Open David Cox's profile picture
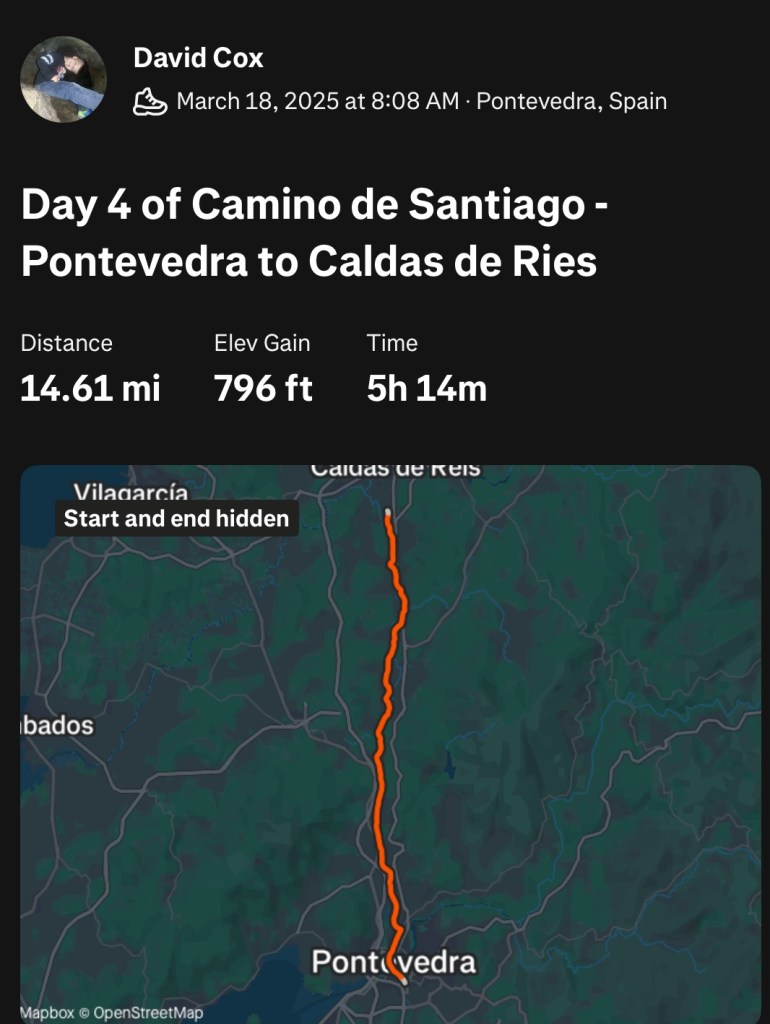Image resolution: width=770 pixels, height=1024 pixels. [x=63, y=80]
